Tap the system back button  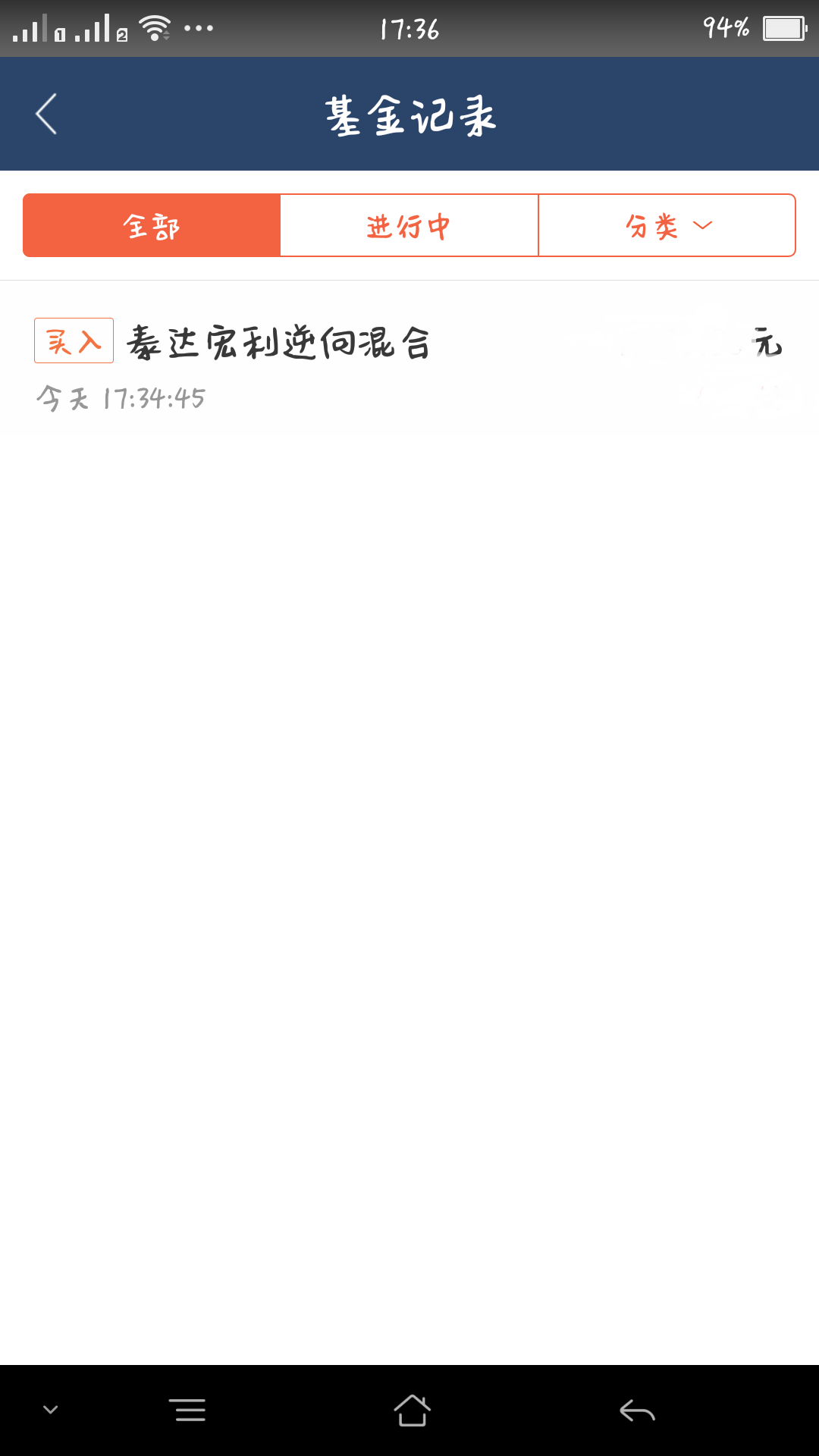coord(637,1410)
